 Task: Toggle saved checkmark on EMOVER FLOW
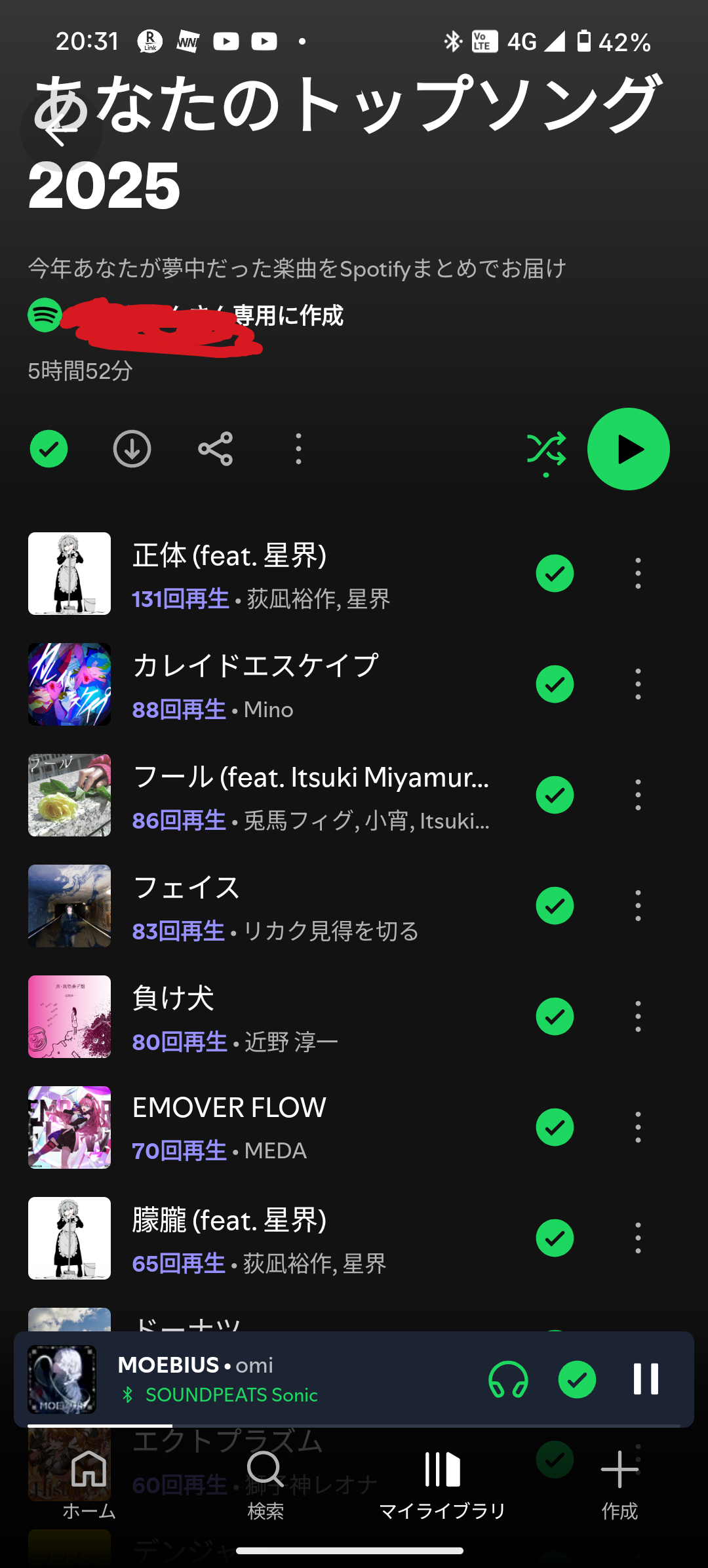pyautogui.click(x=555, y=1127)
